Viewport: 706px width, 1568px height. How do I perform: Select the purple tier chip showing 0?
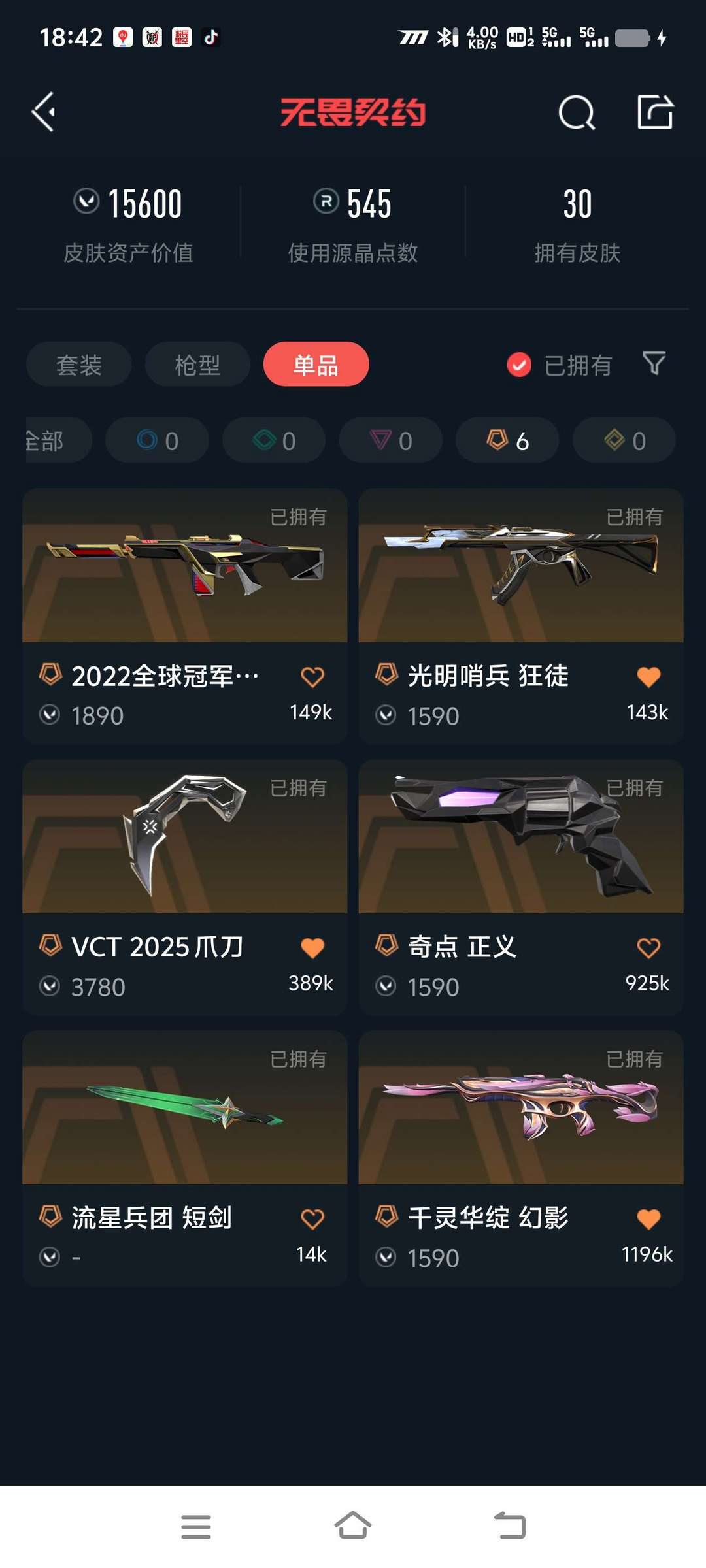click(x=390, y=440)
